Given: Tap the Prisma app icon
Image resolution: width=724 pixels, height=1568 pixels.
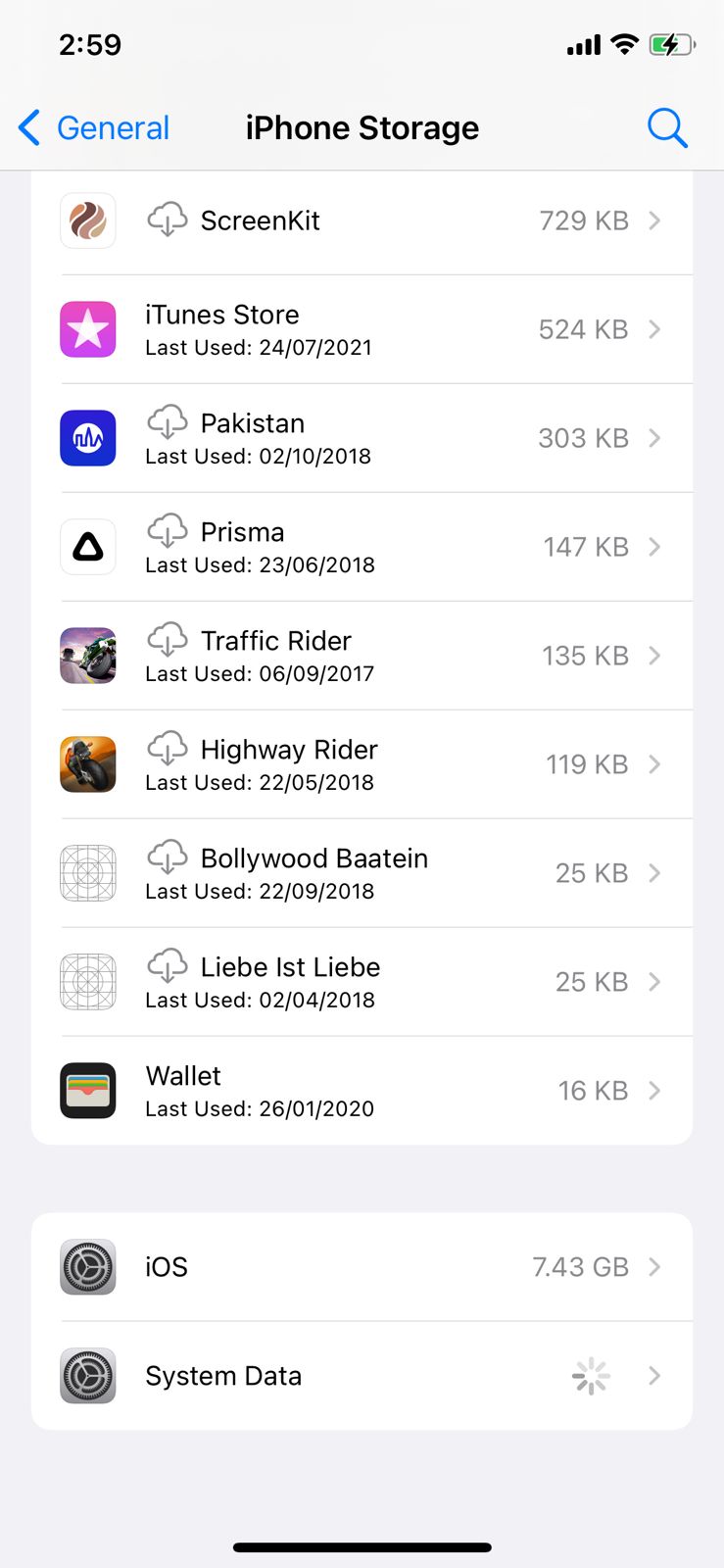Looking at the screenshot, I should [x=87, y=547].
